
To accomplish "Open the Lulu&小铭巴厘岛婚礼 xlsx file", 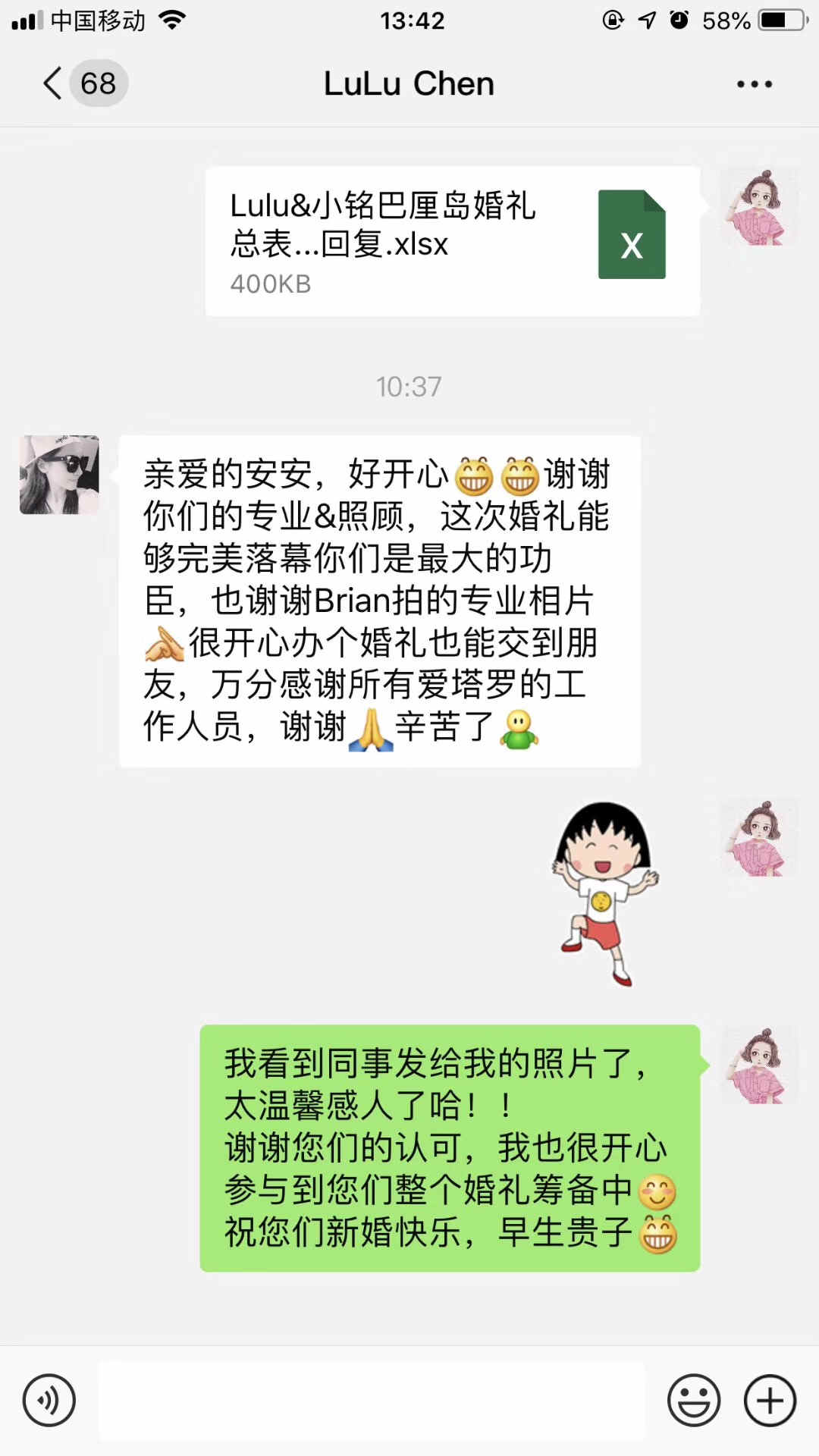I will [452, 241].
